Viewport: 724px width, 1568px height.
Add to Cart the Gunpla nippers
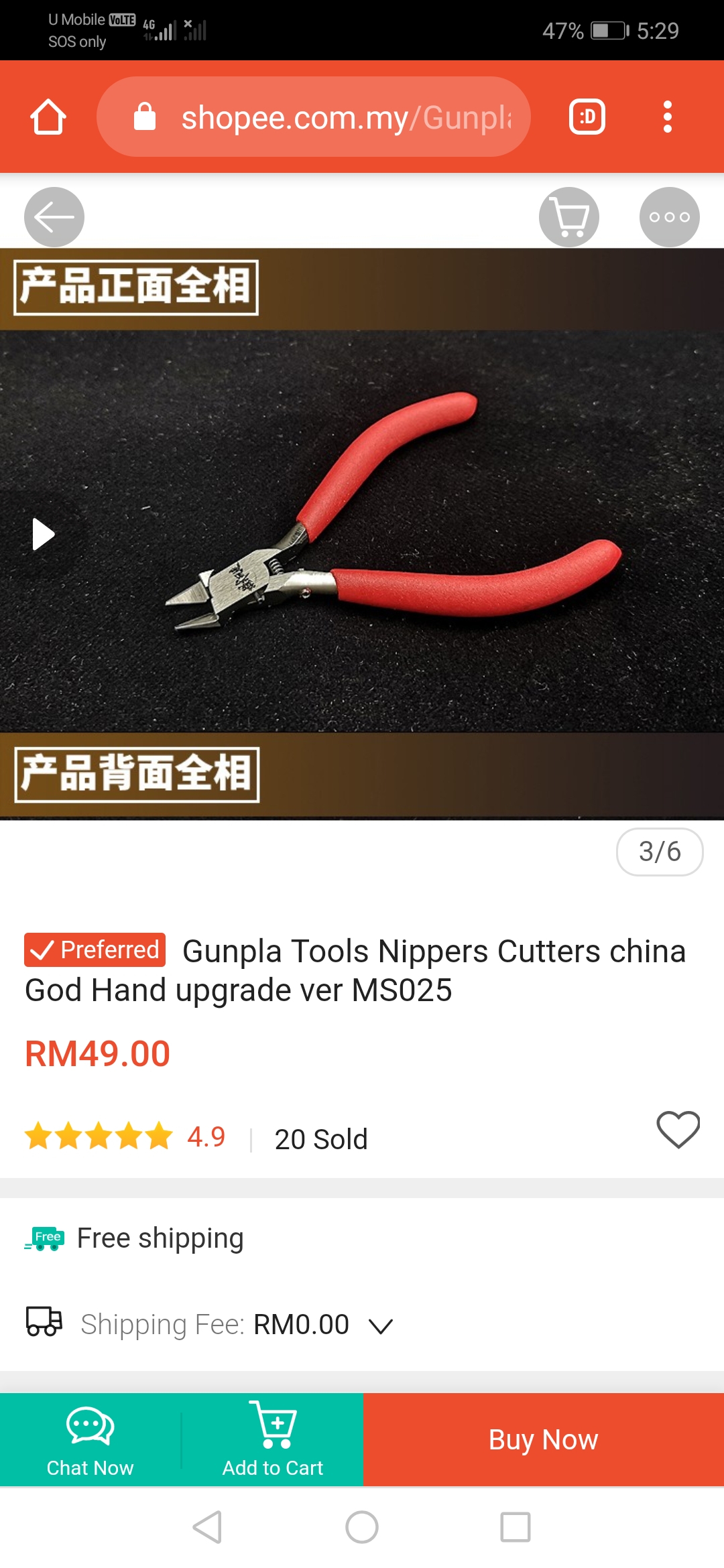pyautogui.click(x=273, y=1439)
